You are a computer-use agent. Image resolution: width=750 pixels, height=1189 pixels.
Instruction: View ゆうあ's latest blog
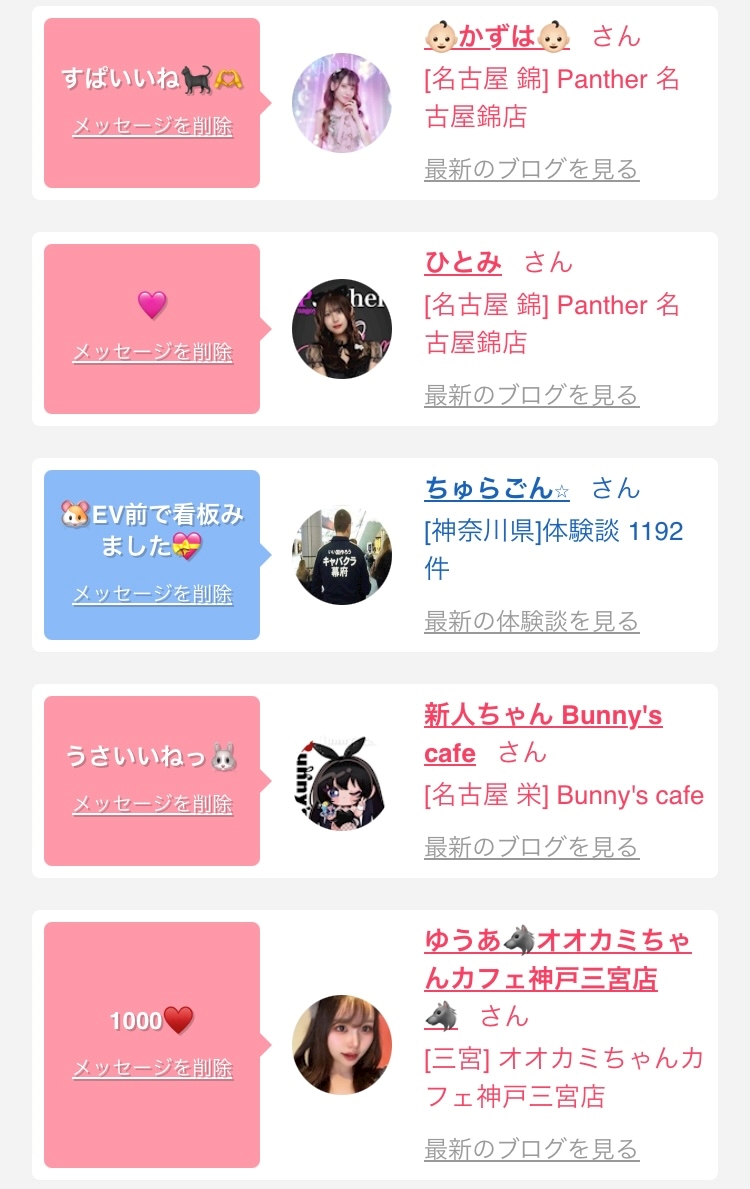(x=532, y=1149)
